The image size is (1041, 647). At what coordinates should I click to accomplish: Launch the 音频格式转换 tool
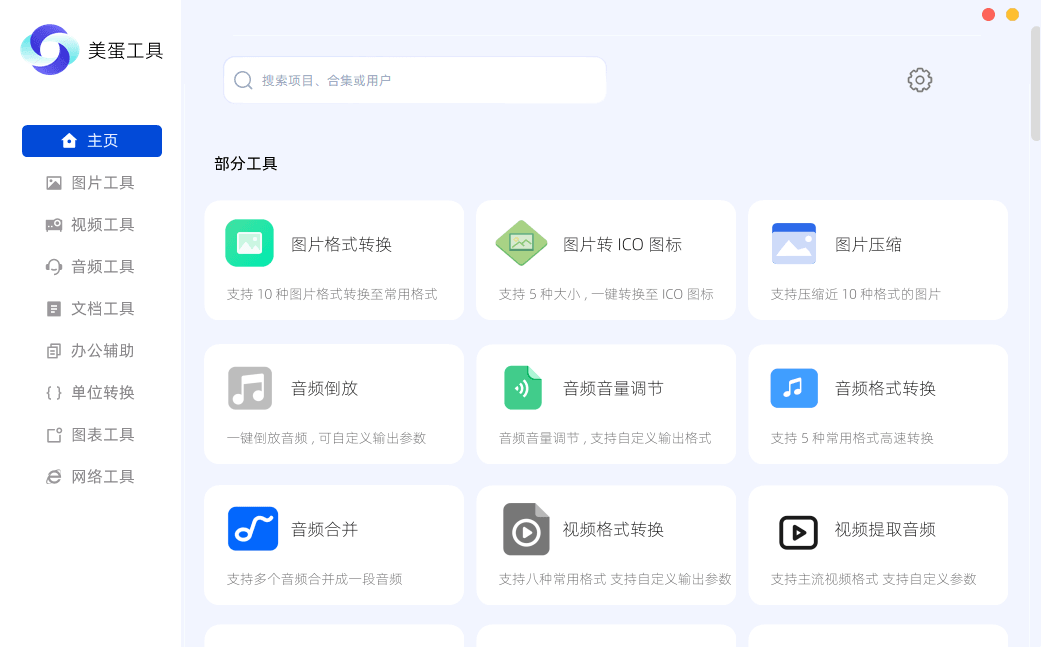pyautogui.click(x=878, y=404)
